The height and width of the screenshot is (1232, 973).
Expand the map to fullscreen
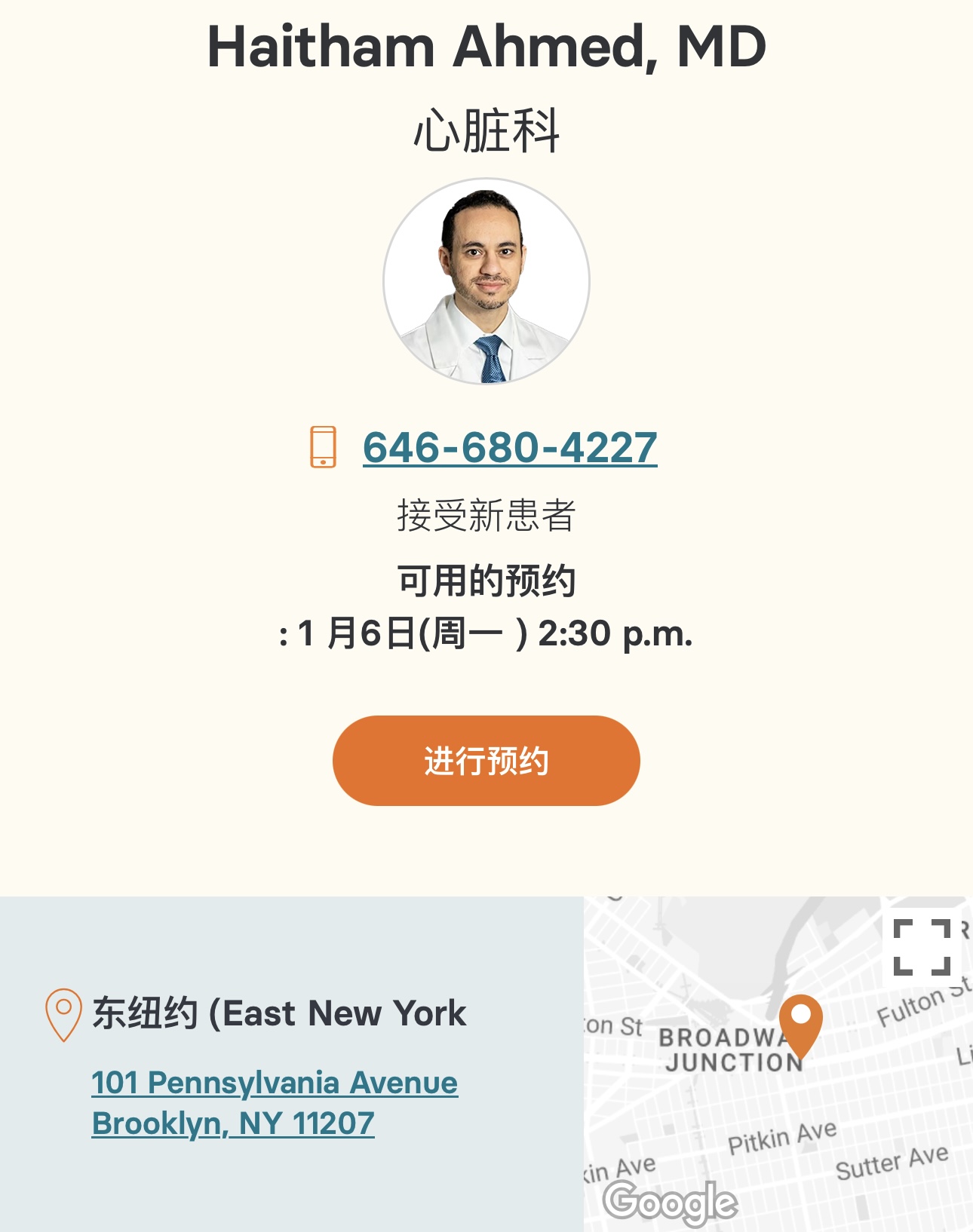pyautogui.click(x=922, y=947)
